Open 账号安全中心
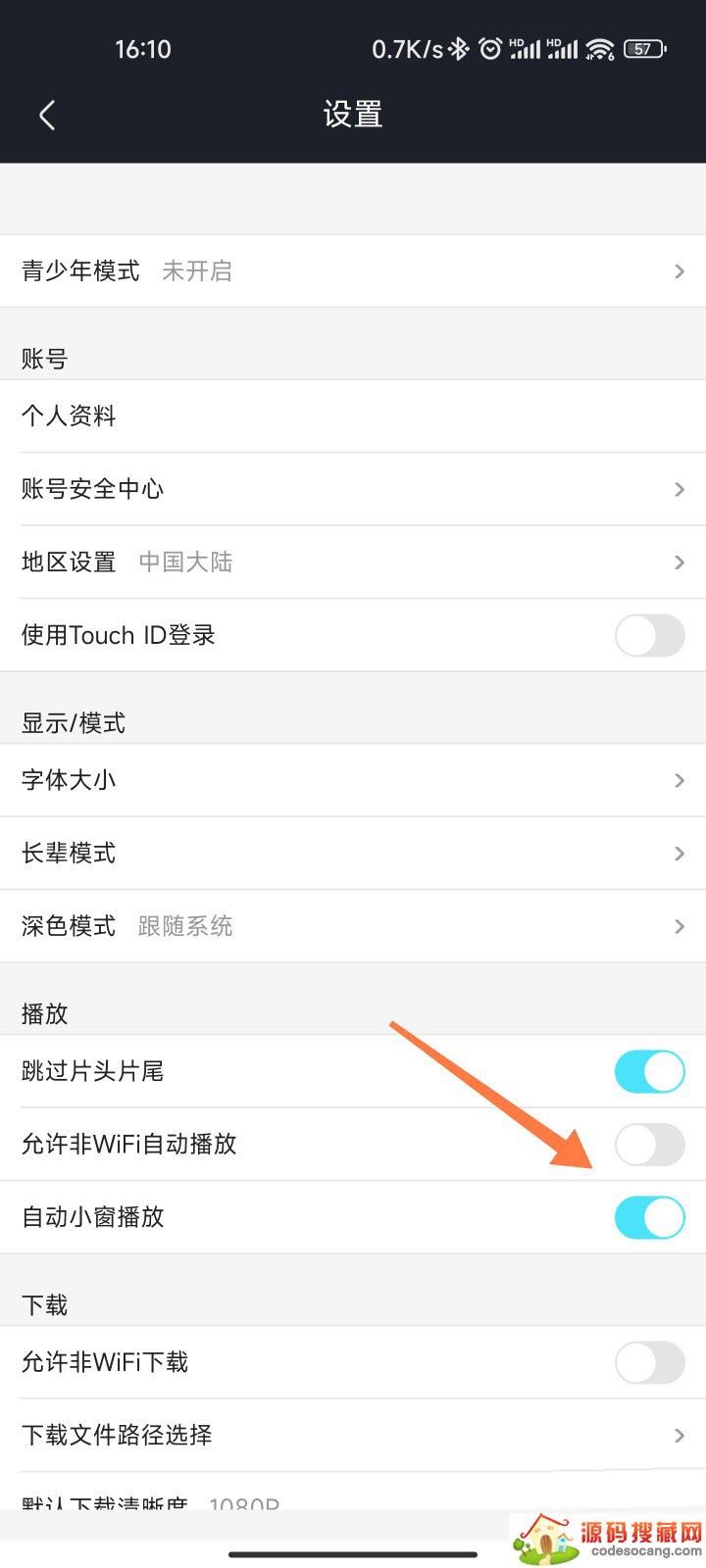 (x=353, y=488)
